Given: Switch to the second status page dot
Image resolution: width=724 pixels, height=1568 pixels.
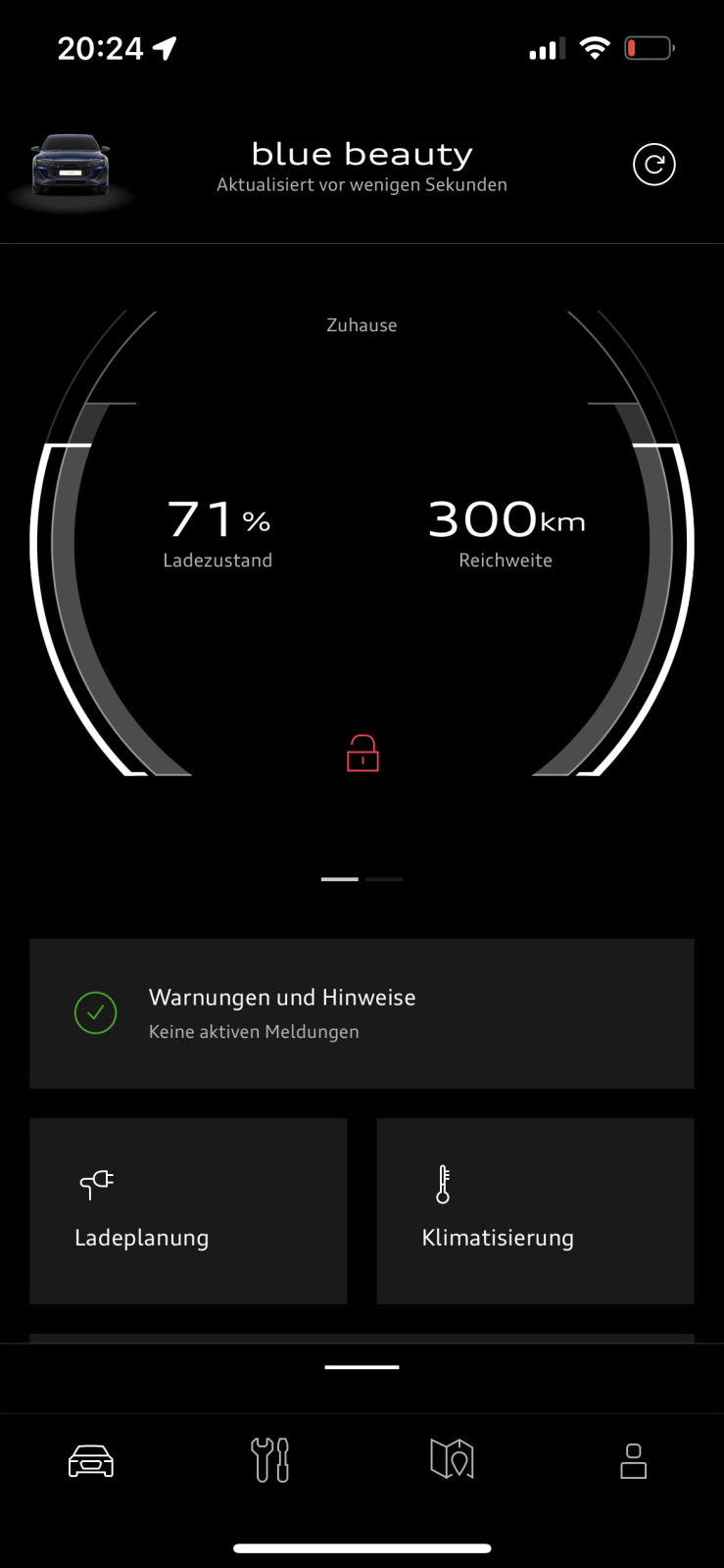Looking at the screenshot, I should (384, 879).
